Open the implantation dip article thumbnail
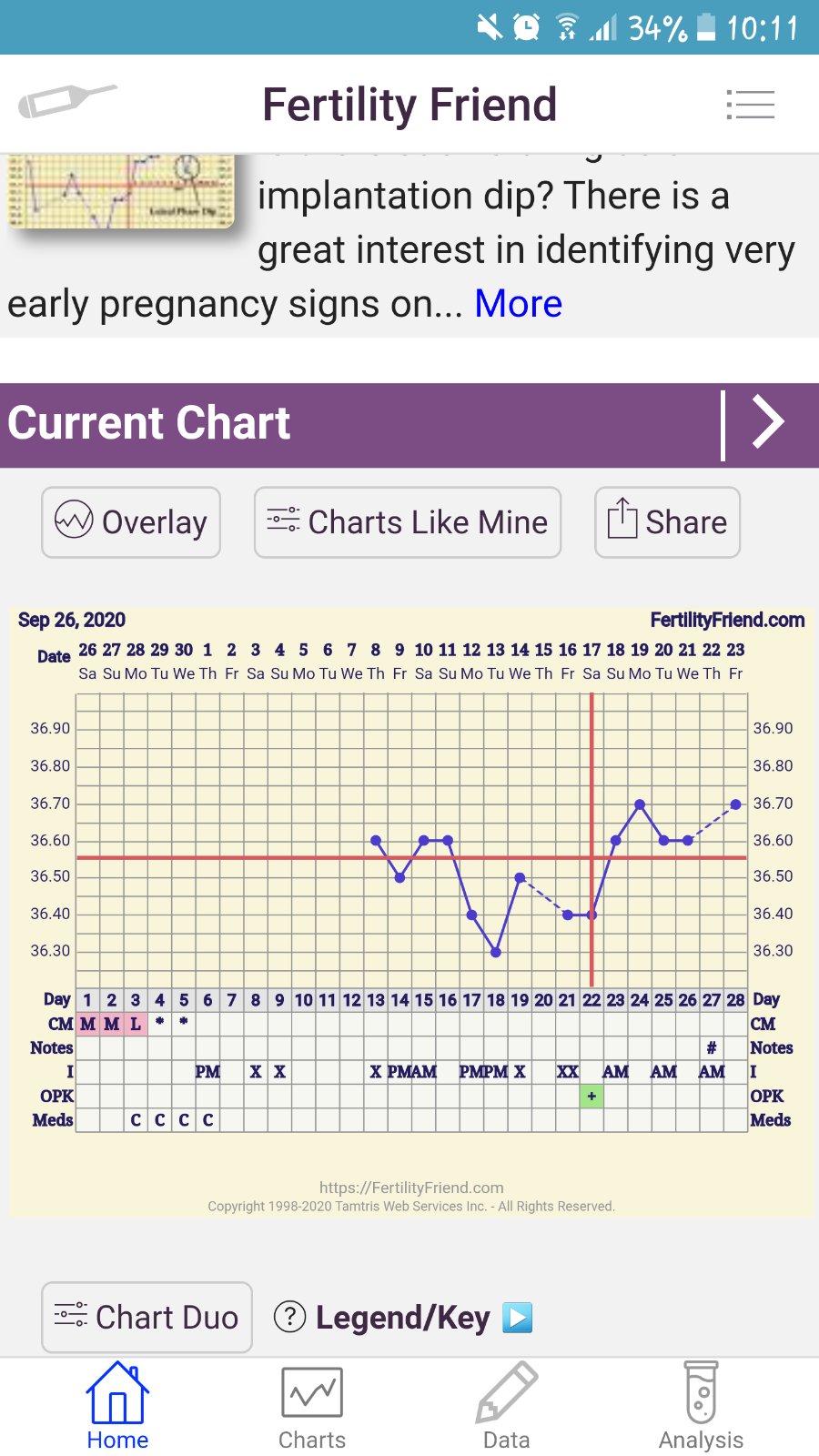This screenshot has width=819, height=1456. point(121,191)
